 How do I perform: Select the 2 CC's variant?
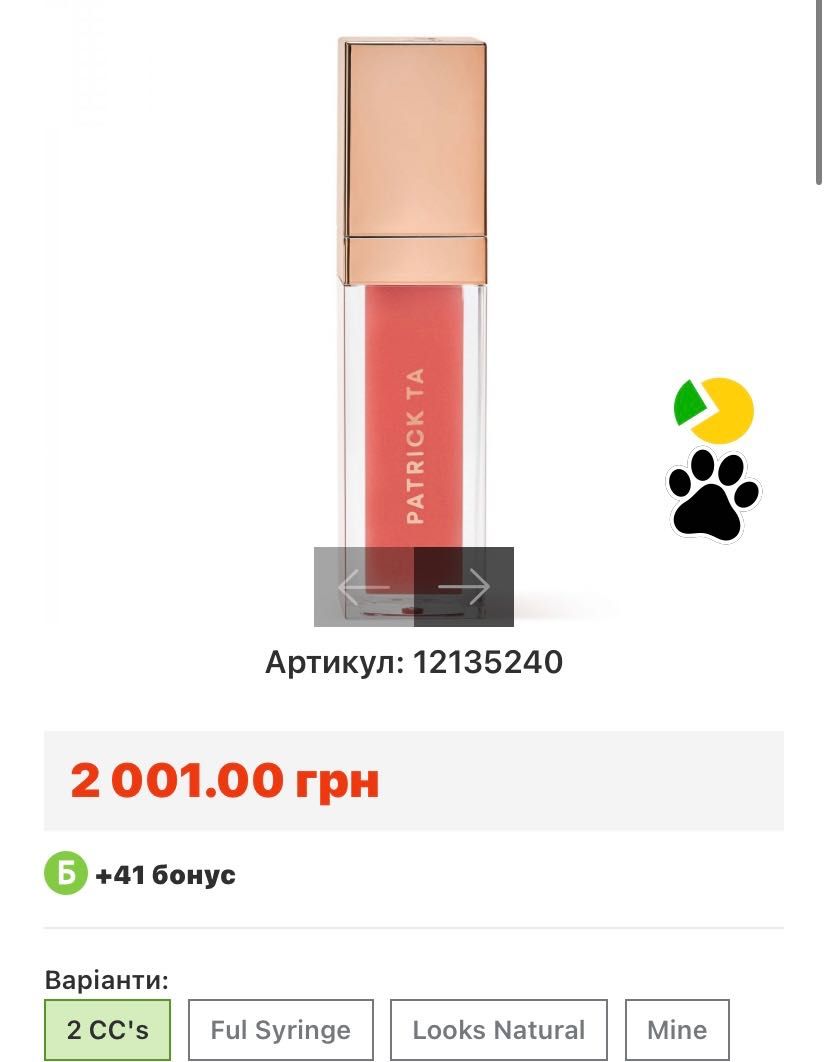tap(108, 1029)
